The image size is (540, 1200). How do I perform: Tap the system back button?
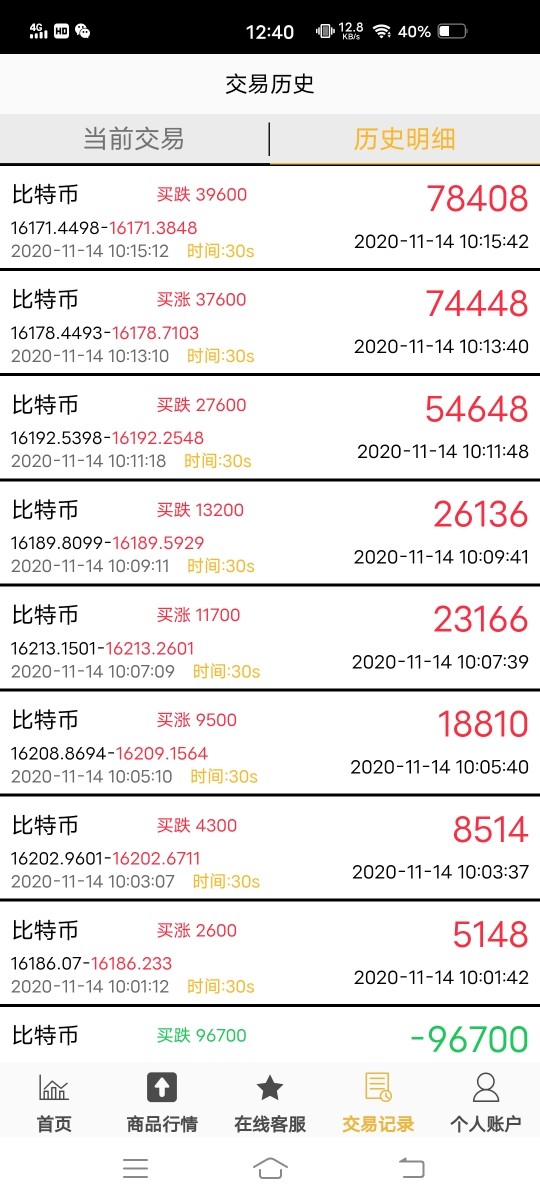click(411, 1167)
